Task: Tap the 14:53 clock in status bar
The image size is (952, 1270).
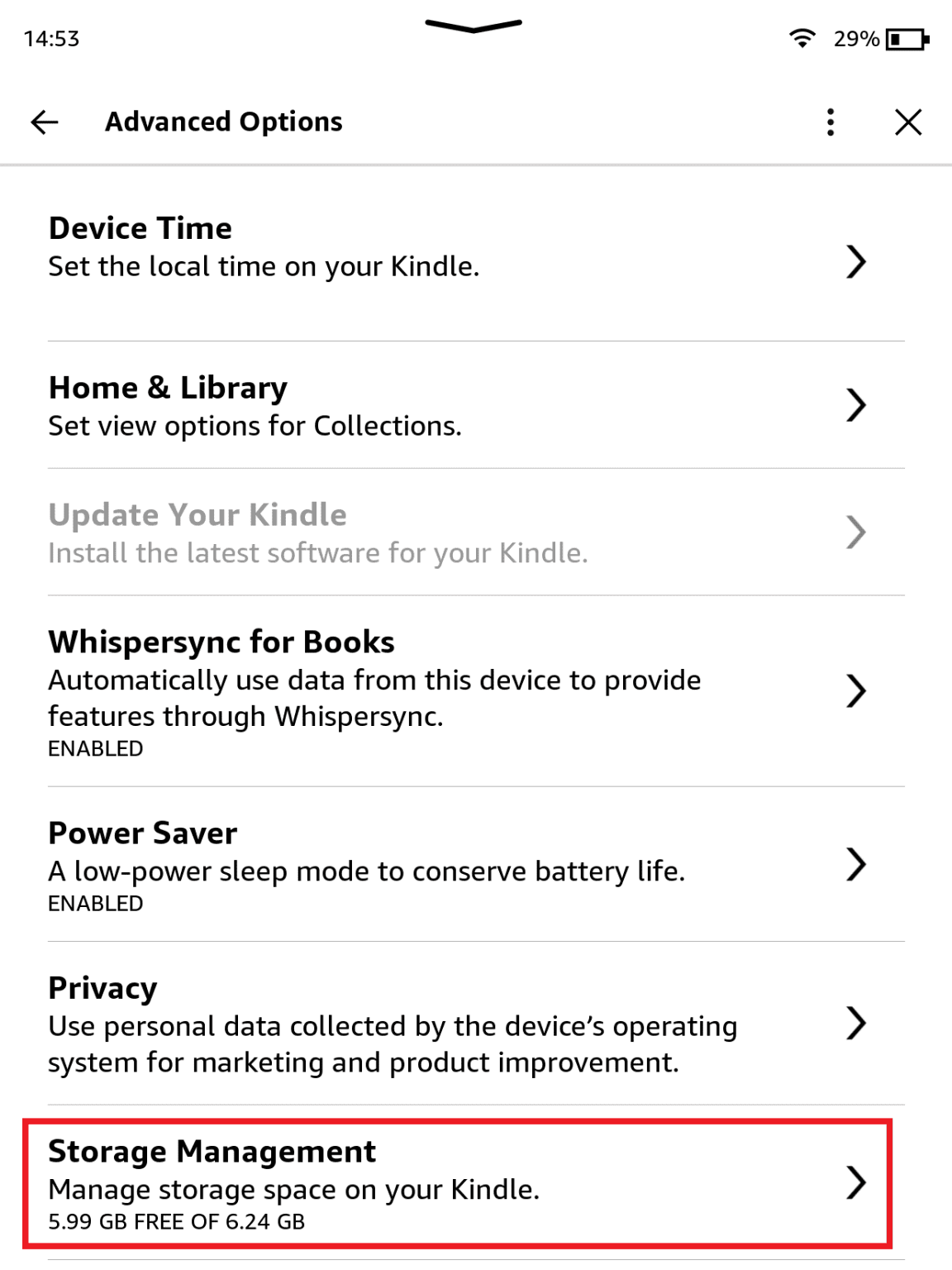Action: (x=50, y=37)
